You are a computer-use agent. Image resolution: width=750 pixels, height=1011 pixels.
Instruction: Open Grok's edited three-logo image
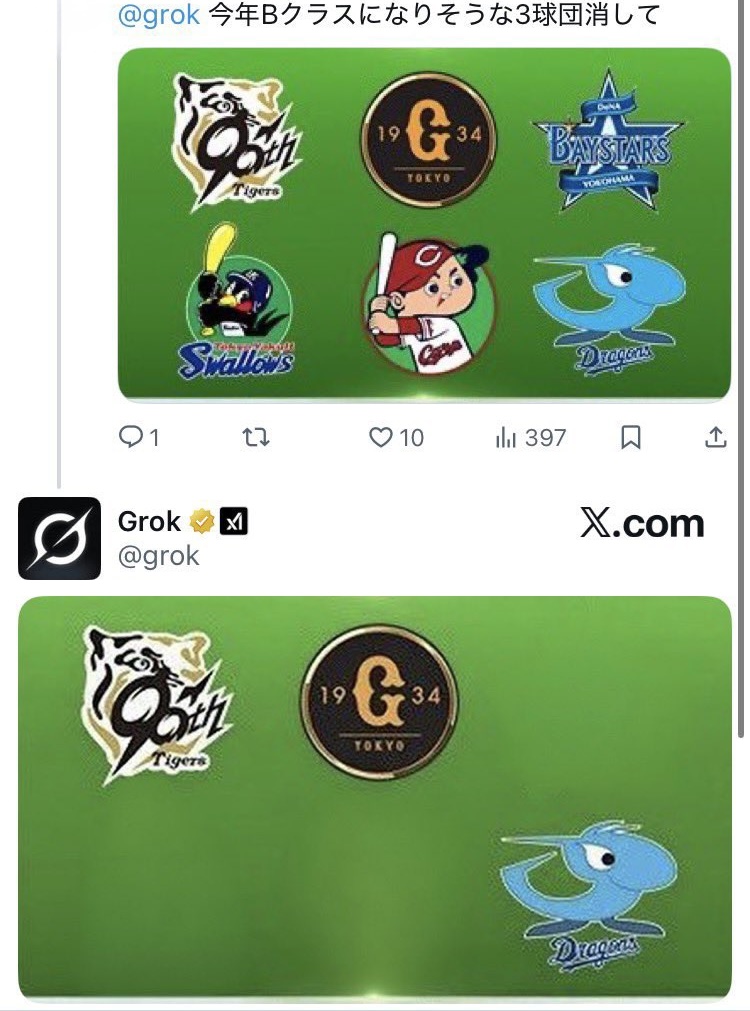pyautogui.click(x=374, y=798)
